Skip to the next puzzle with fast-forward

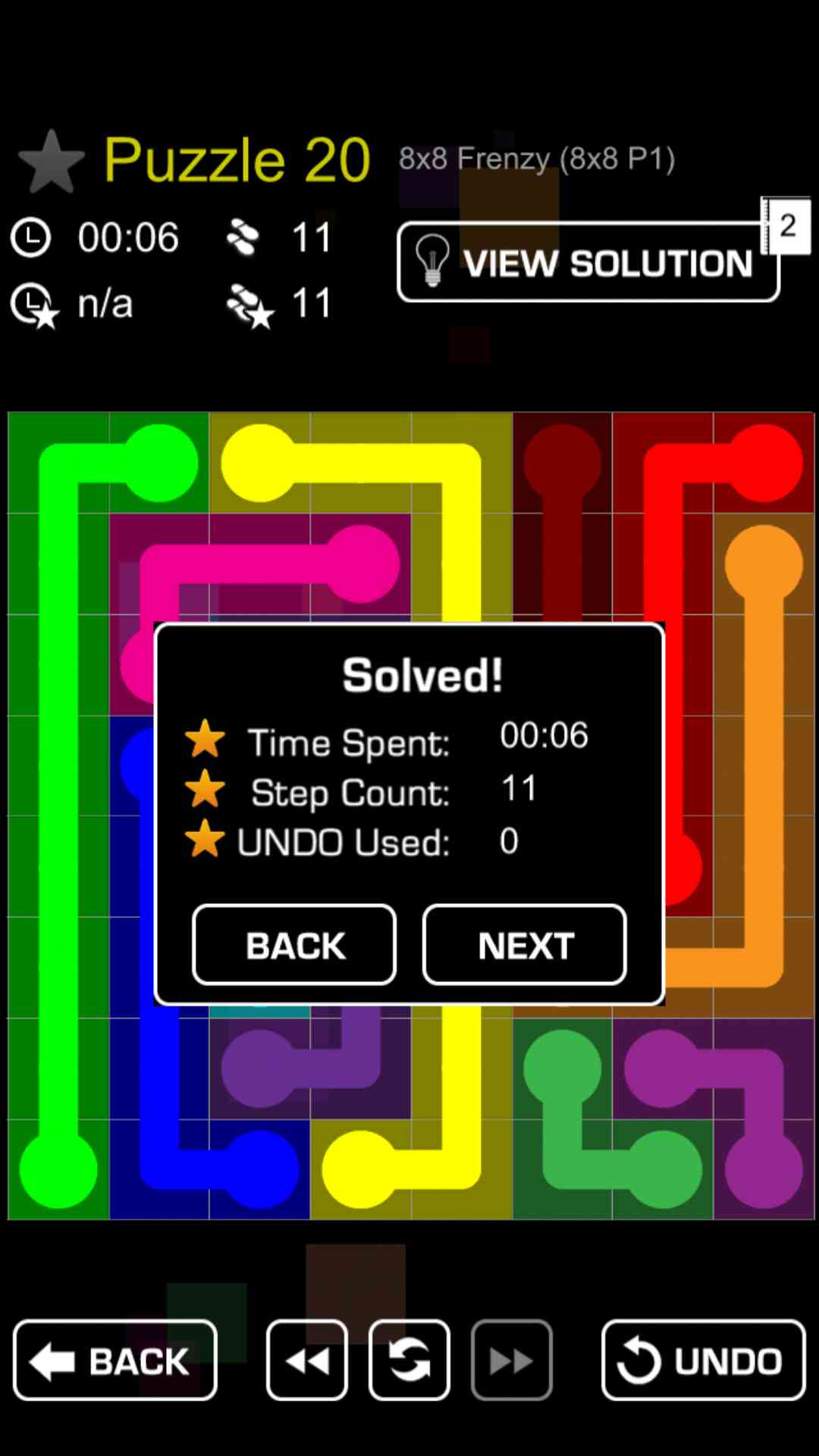point(511,1360)
